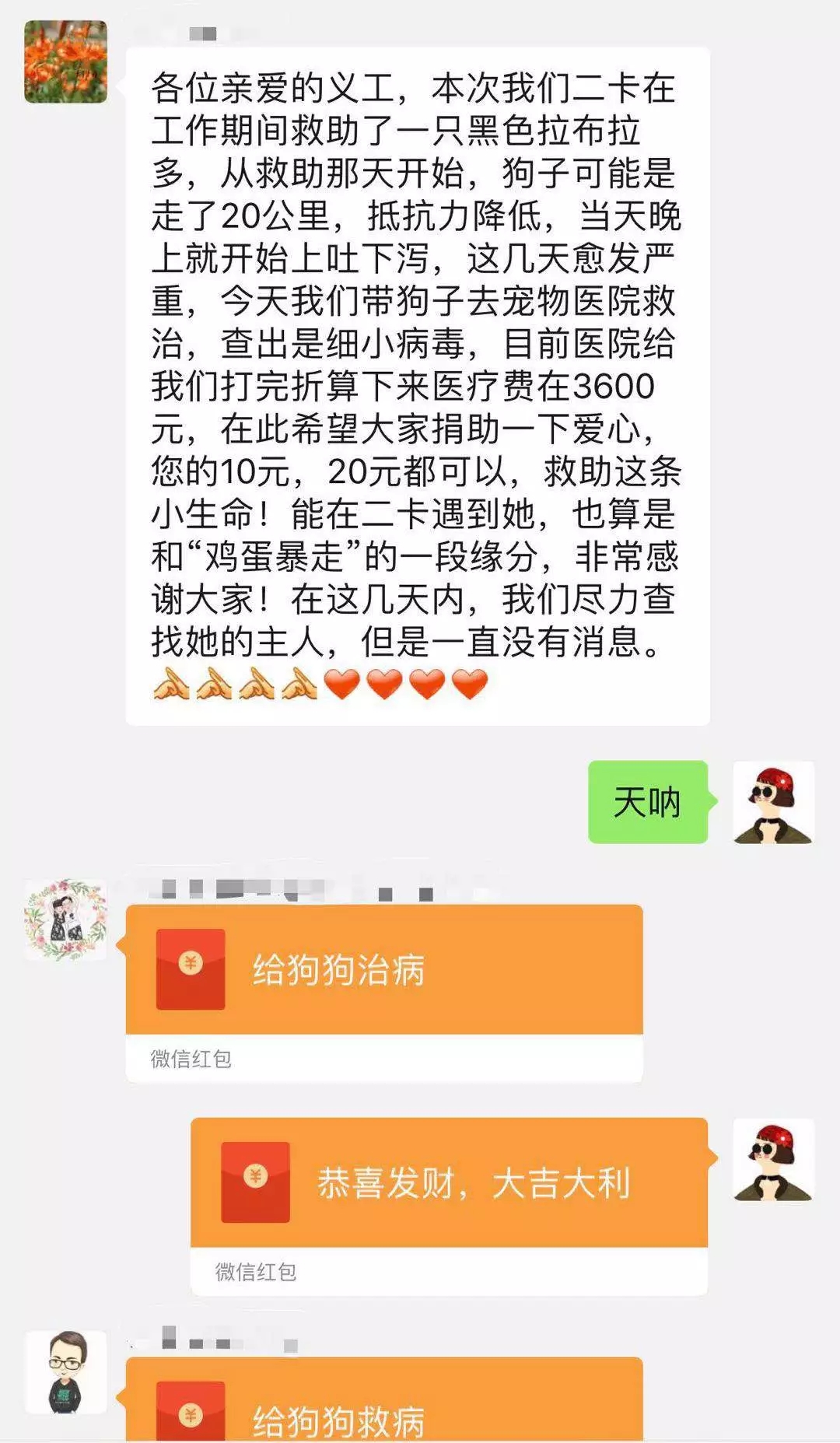
Task: Tap own avatar beside the 天呐 message
Action: (773, 802)
